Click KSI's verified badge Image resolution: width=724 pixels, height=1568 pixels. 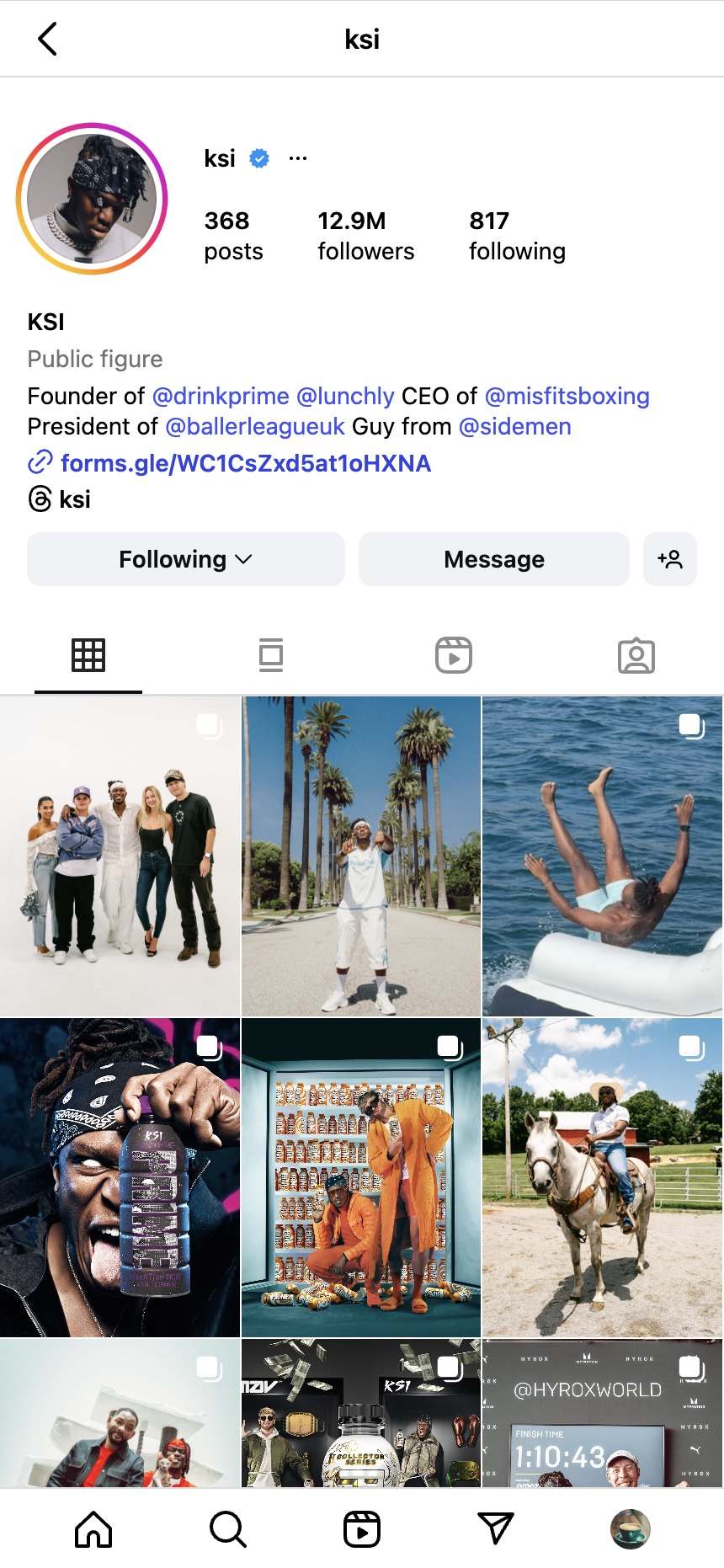tap(258, 158)
